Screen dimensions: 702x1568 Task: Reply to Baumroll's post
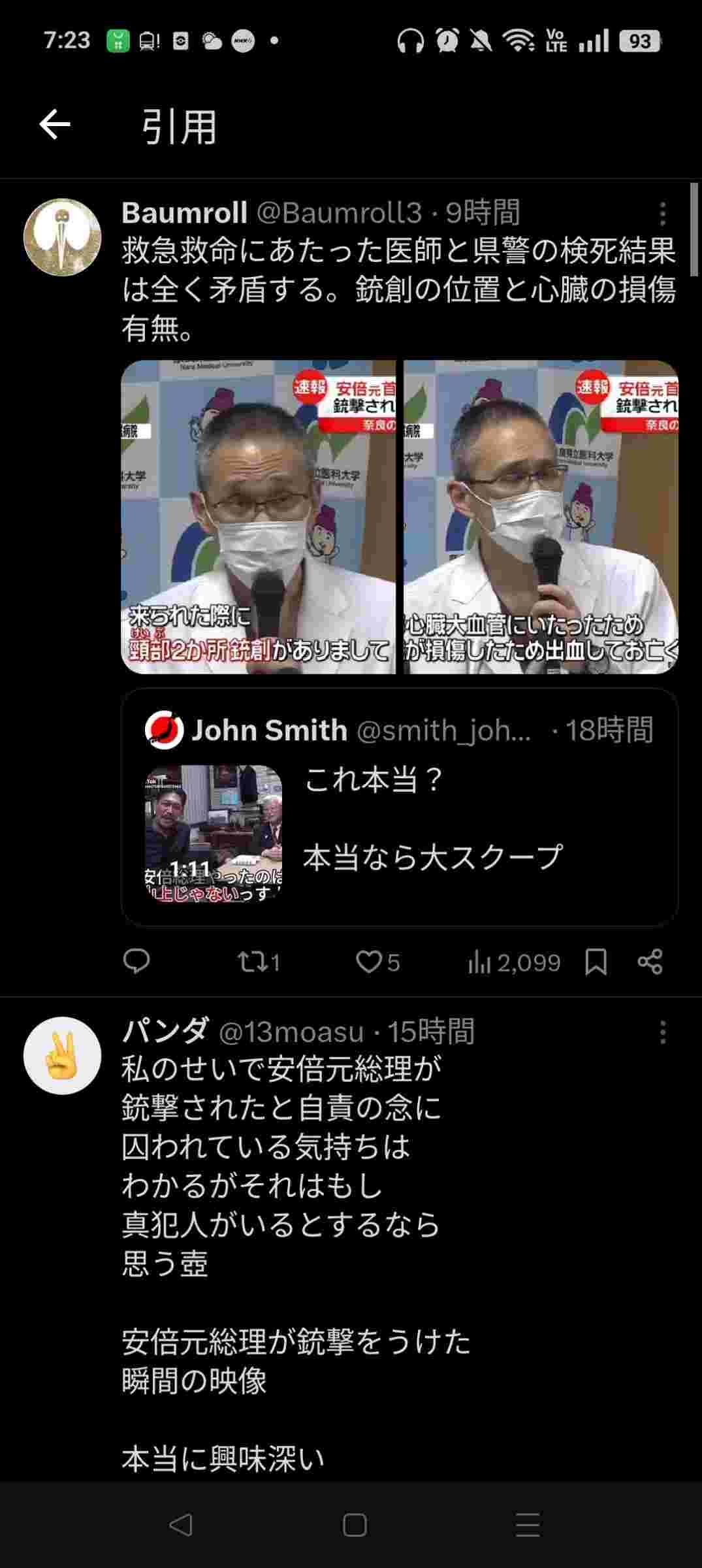[136, 962]
